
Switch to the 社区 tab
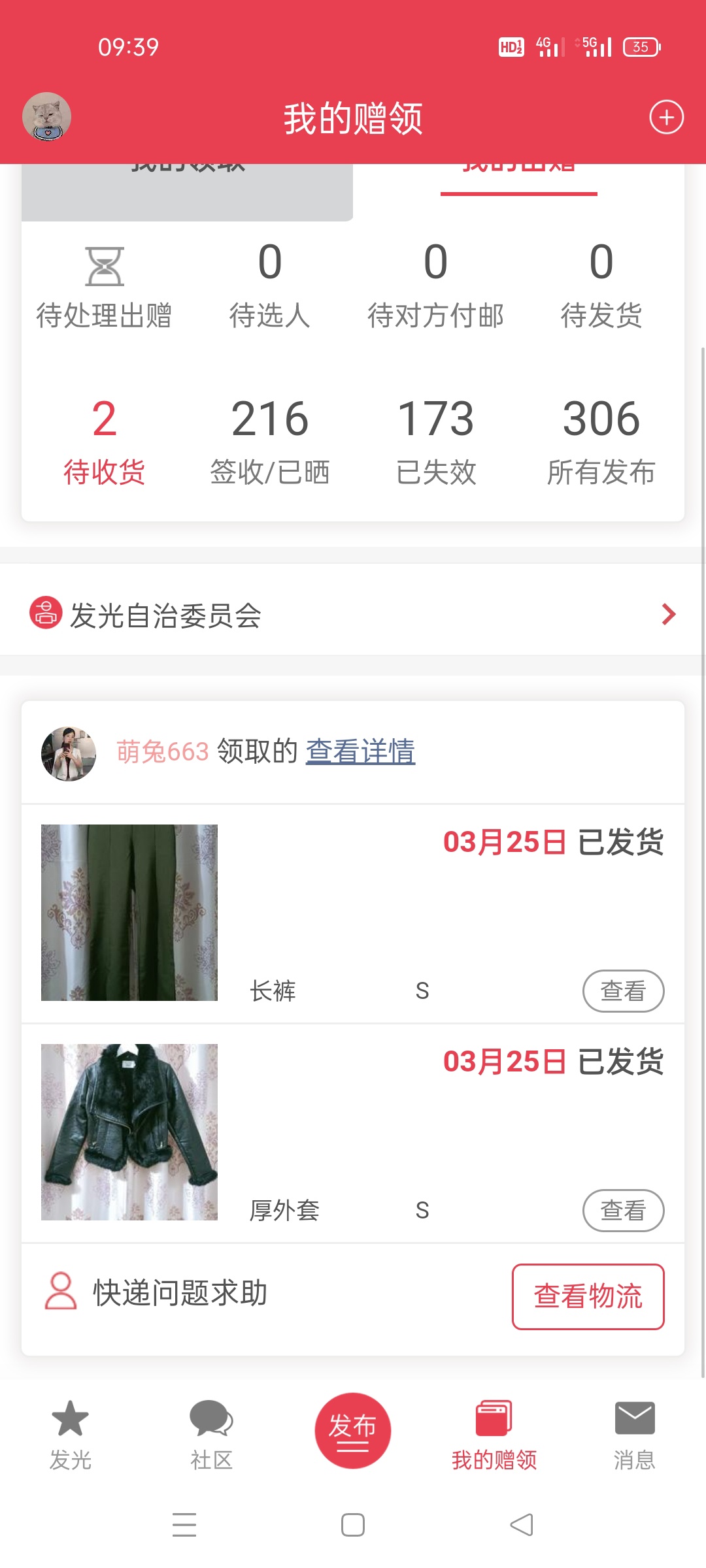coord(211,1435)
